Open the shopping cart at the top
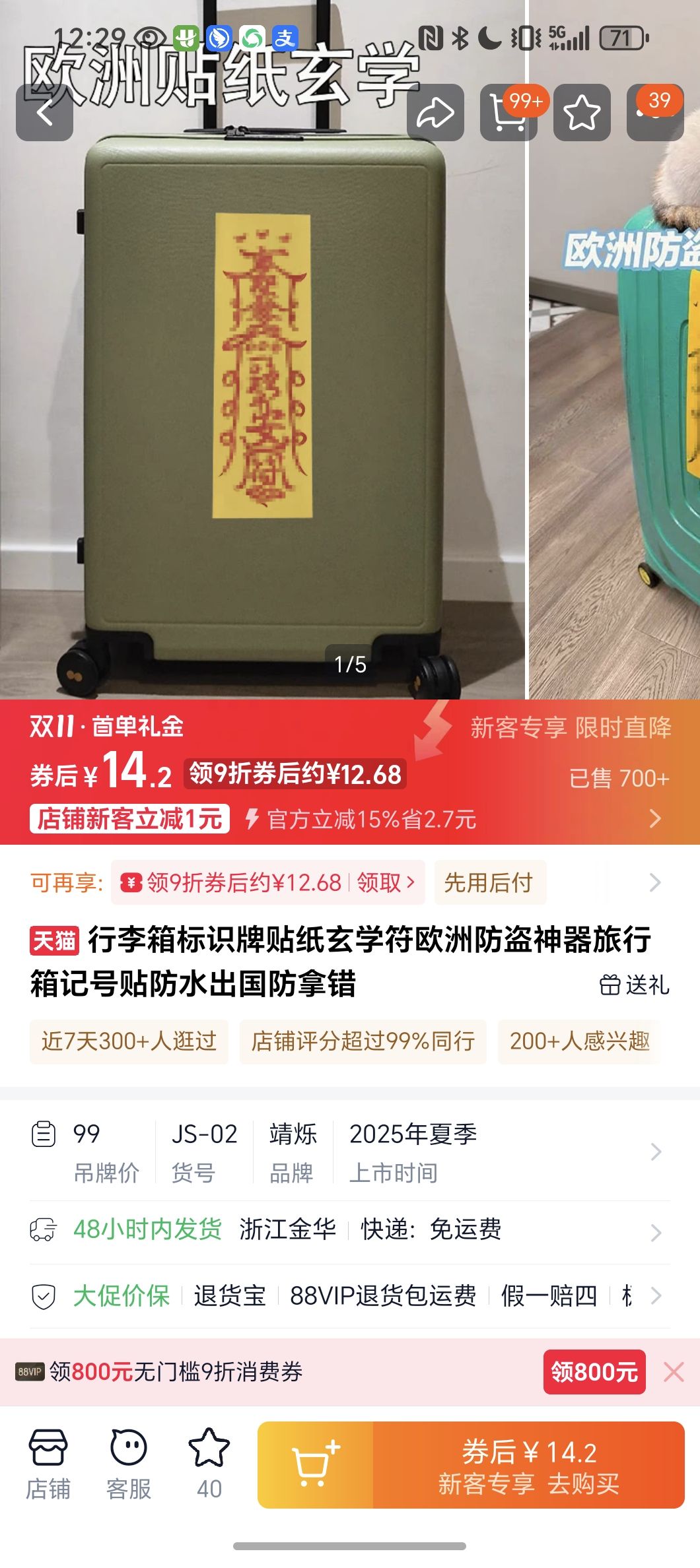The width and height of the screenshot is (700, 1568). coord(508,113)
